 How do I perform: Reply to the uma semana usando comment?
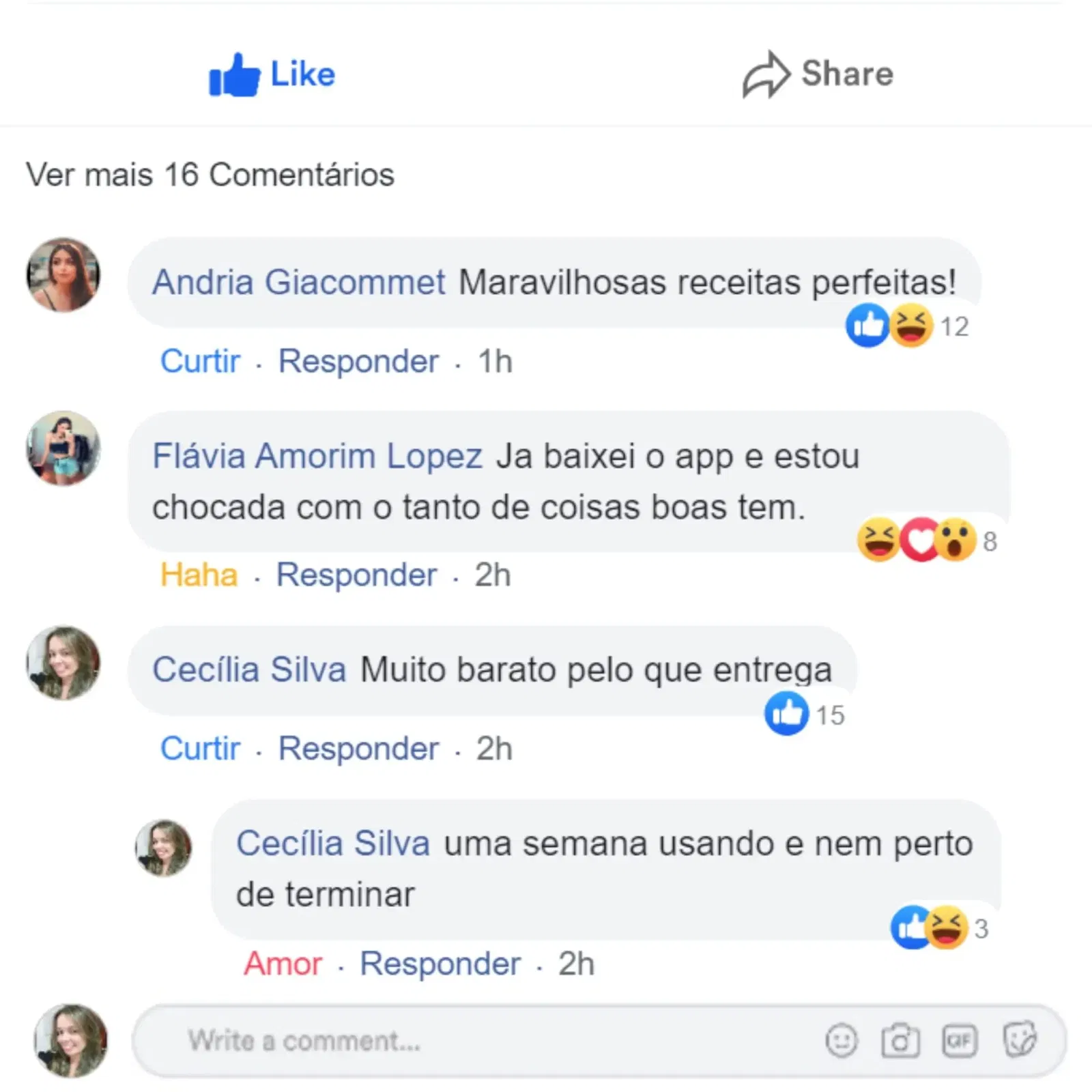click(x=440, y=964)
